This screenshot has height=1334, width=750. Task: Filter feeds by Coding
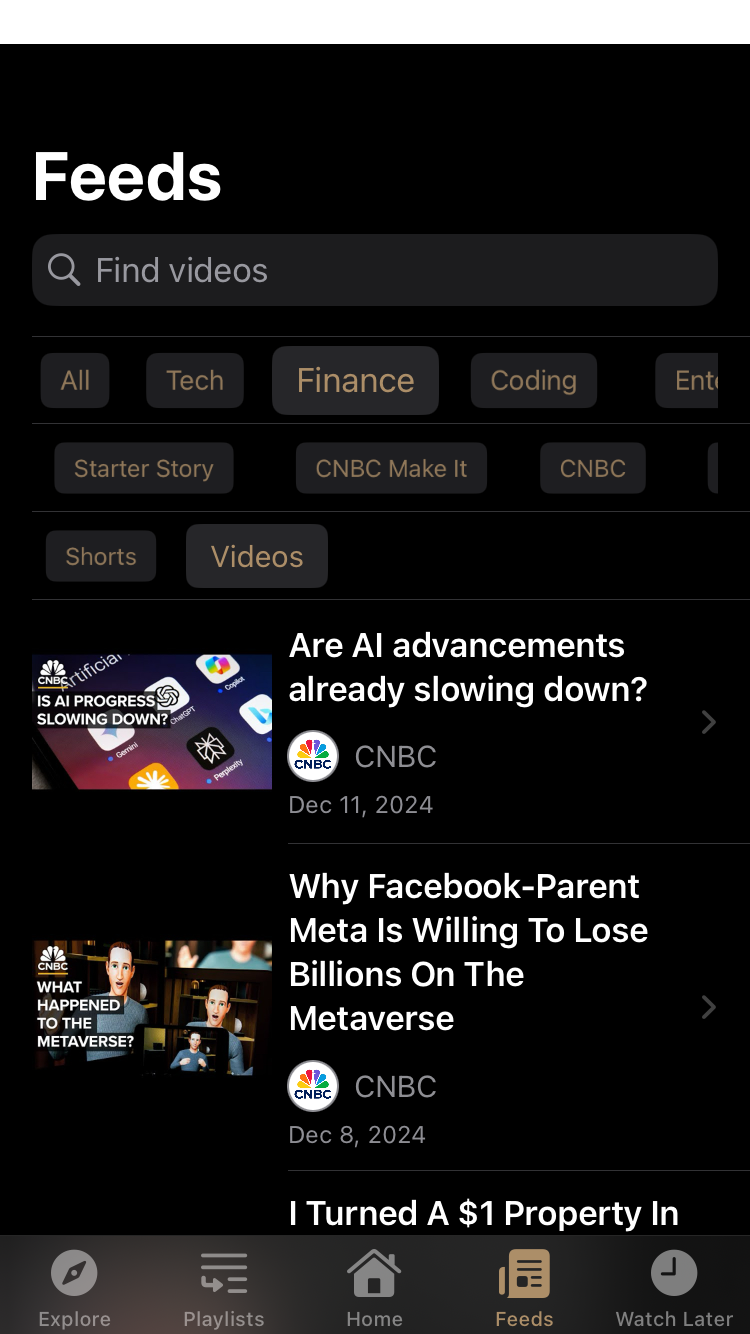tap(533, 380)
